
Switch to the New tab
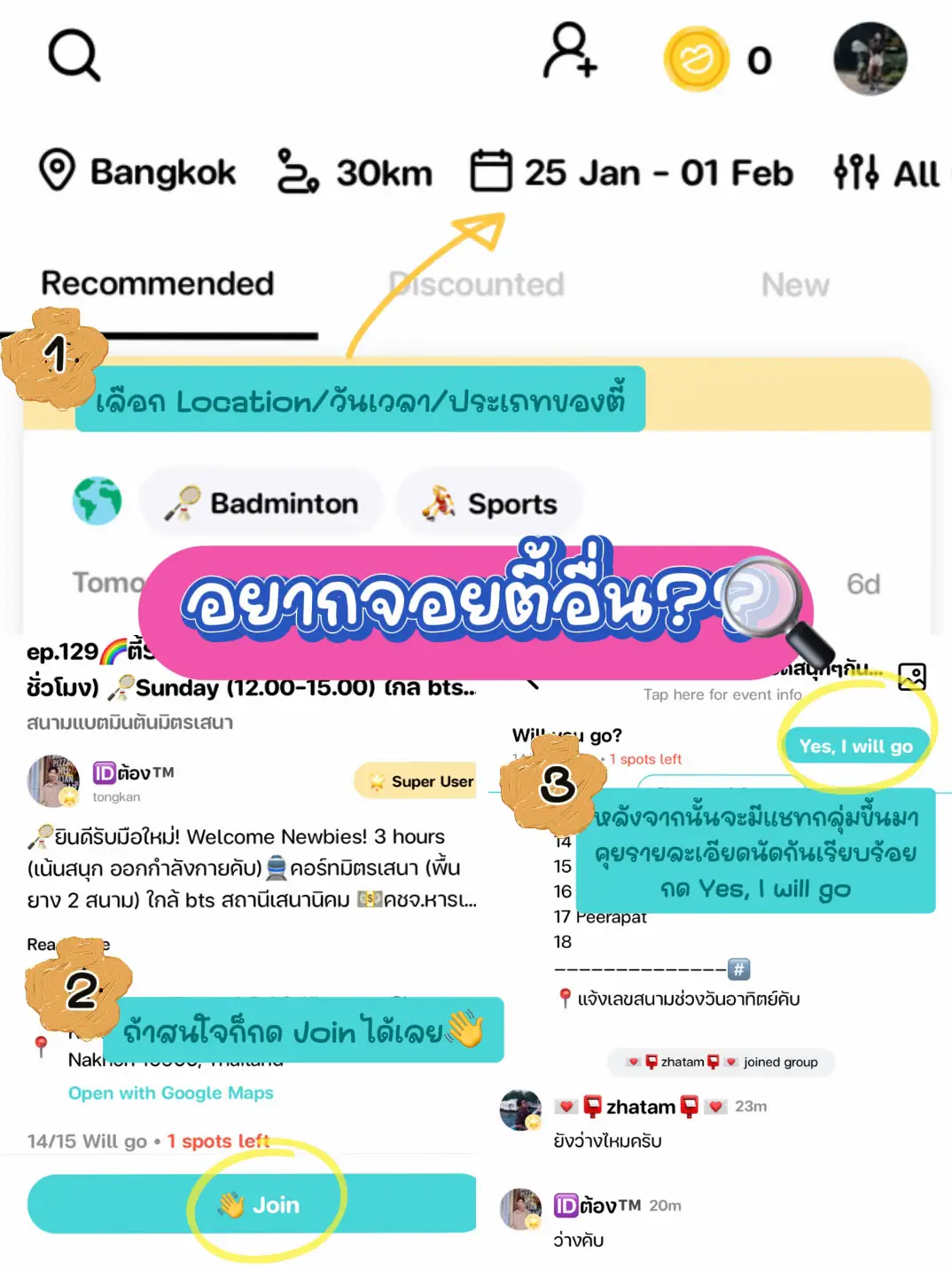(794, 284)
